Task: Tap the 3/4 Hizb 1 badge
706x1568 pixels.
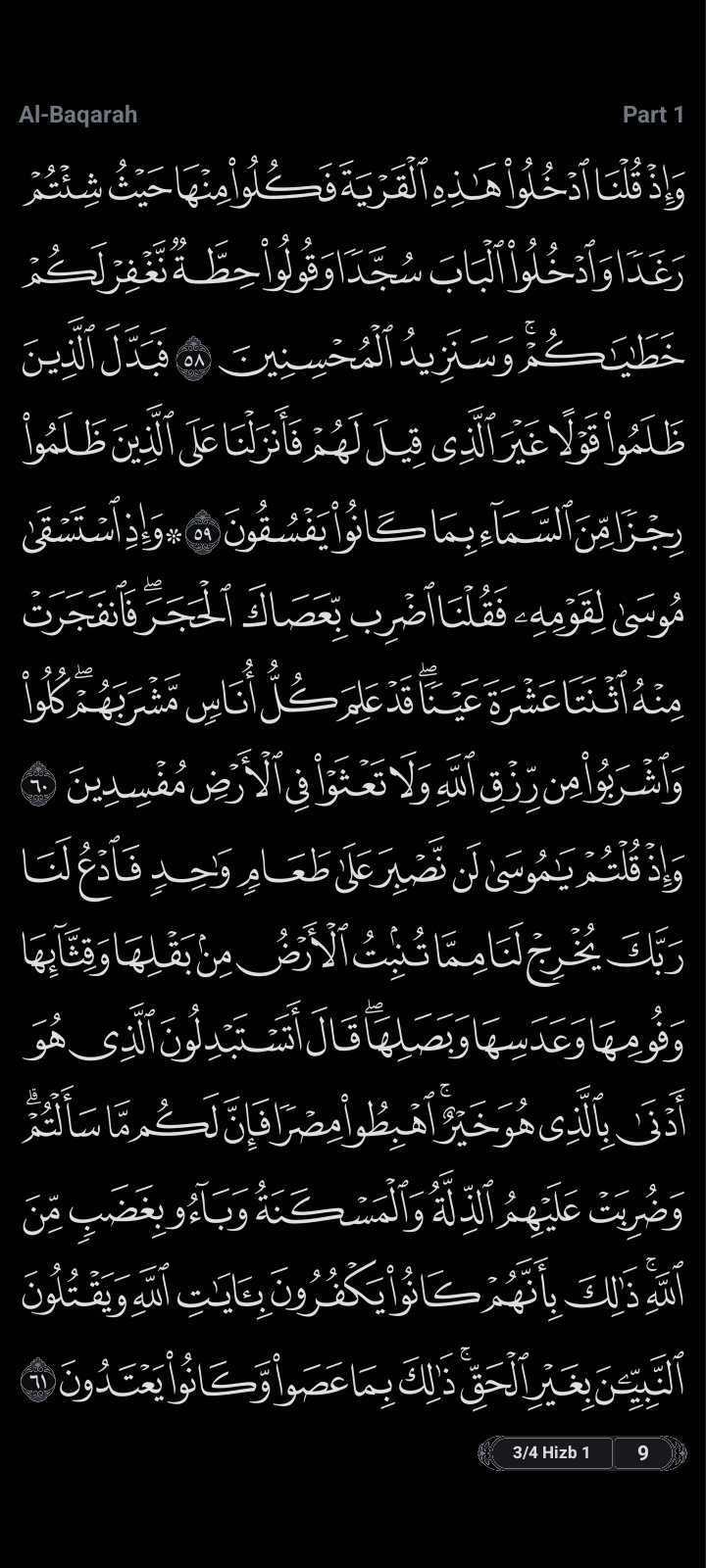Action: coord(551,1452)
